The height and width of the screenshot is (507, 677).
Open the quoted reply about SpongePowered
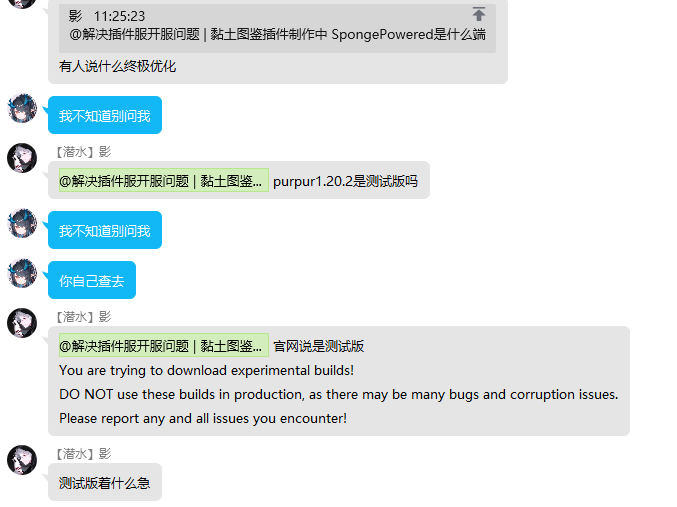[x=270, y=26]
